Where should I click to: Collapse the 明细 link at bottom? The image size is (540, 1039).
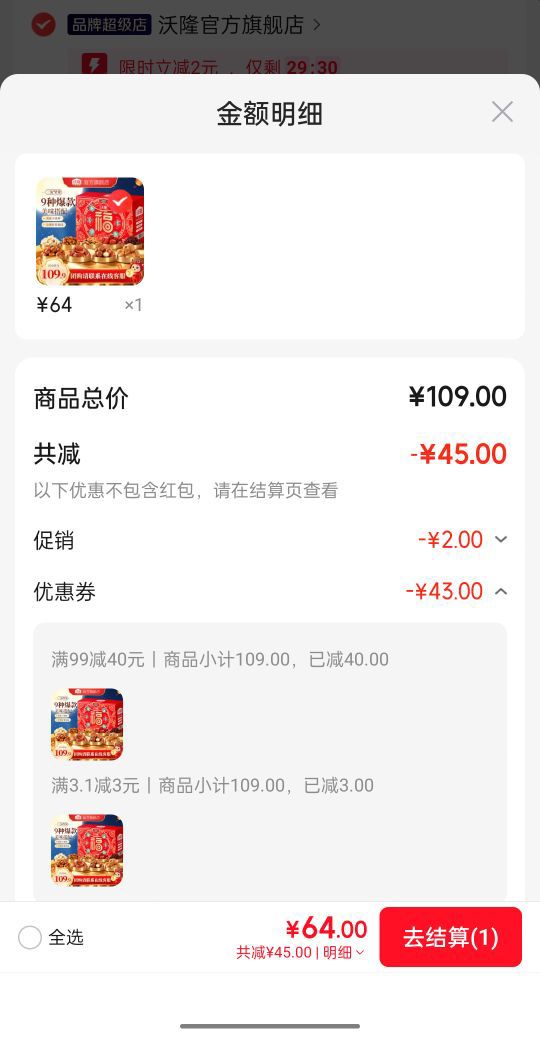pyautogui.click(x=343, y=953)
